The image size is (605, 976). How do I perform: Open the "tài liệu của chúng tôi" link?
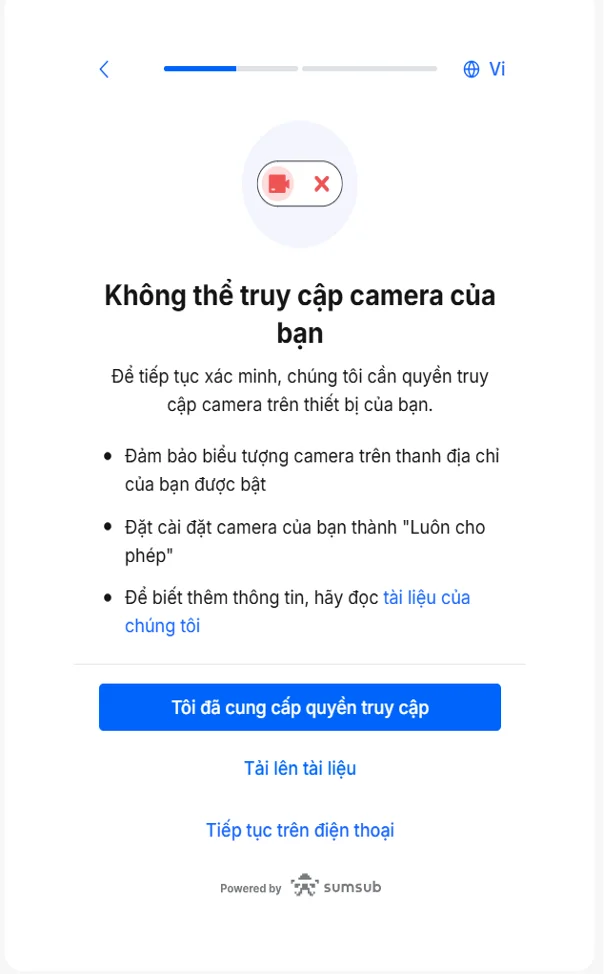pyautogui.click(x=426, y=598)
